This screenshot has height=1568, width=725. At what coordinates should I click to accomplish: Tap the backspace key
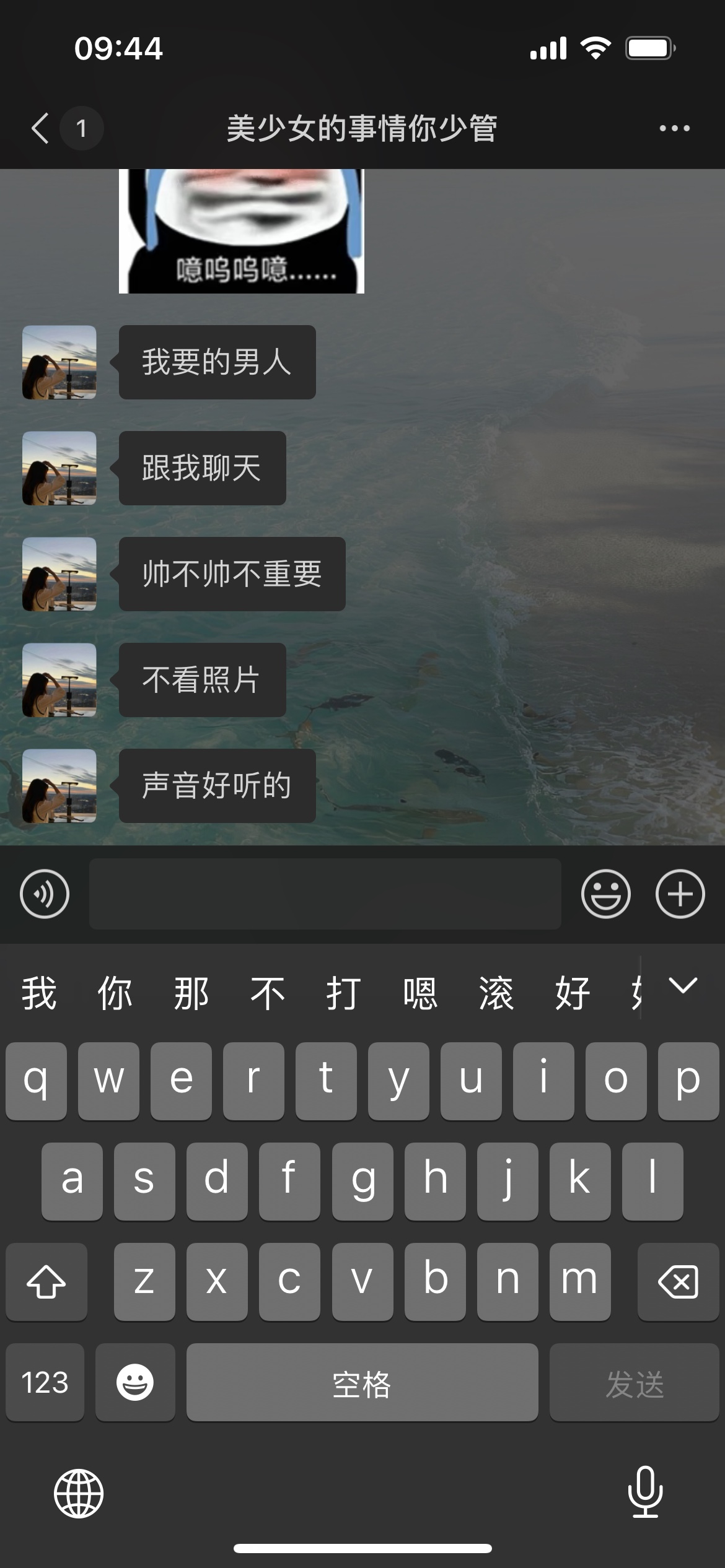678,1281
